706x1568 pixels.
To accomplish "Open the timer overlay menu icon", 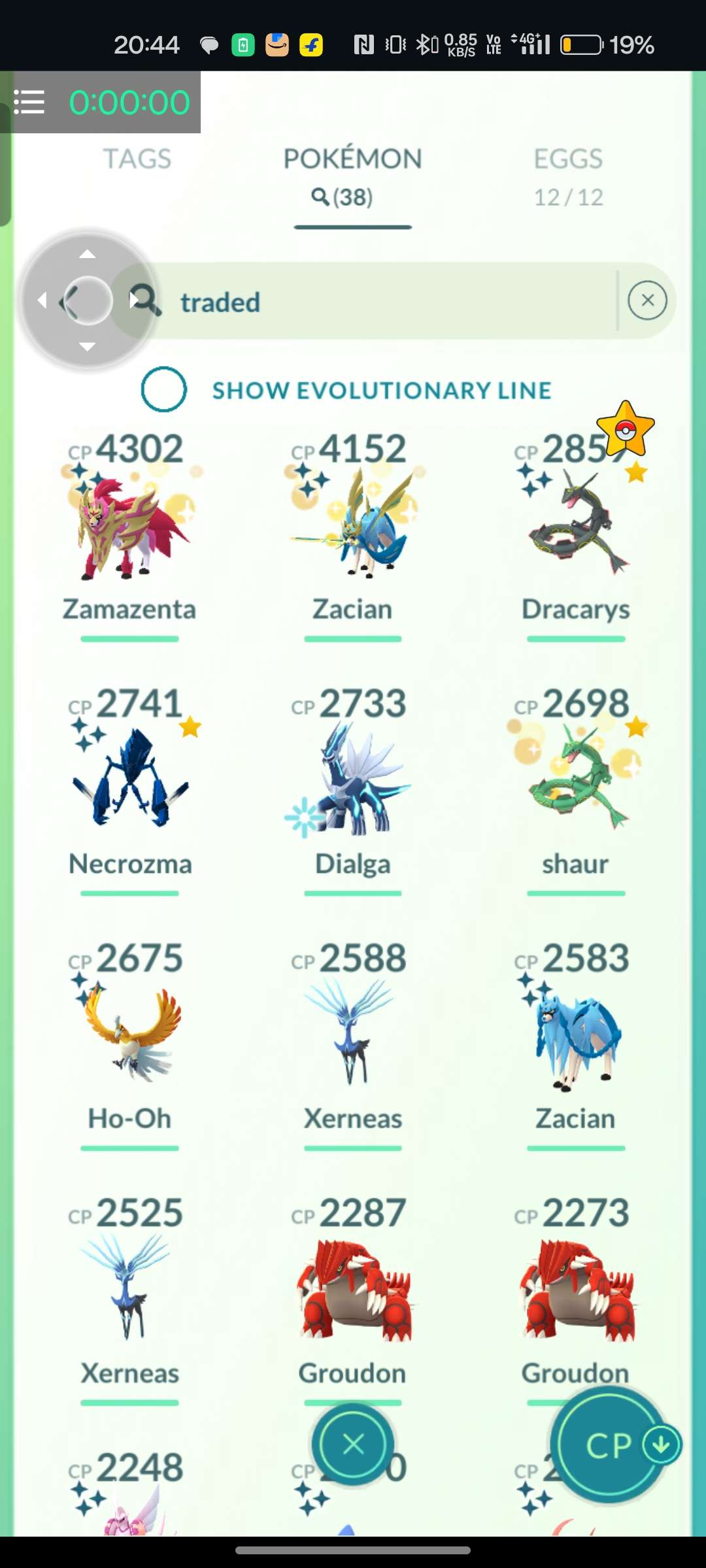I will tap(29, 103).
